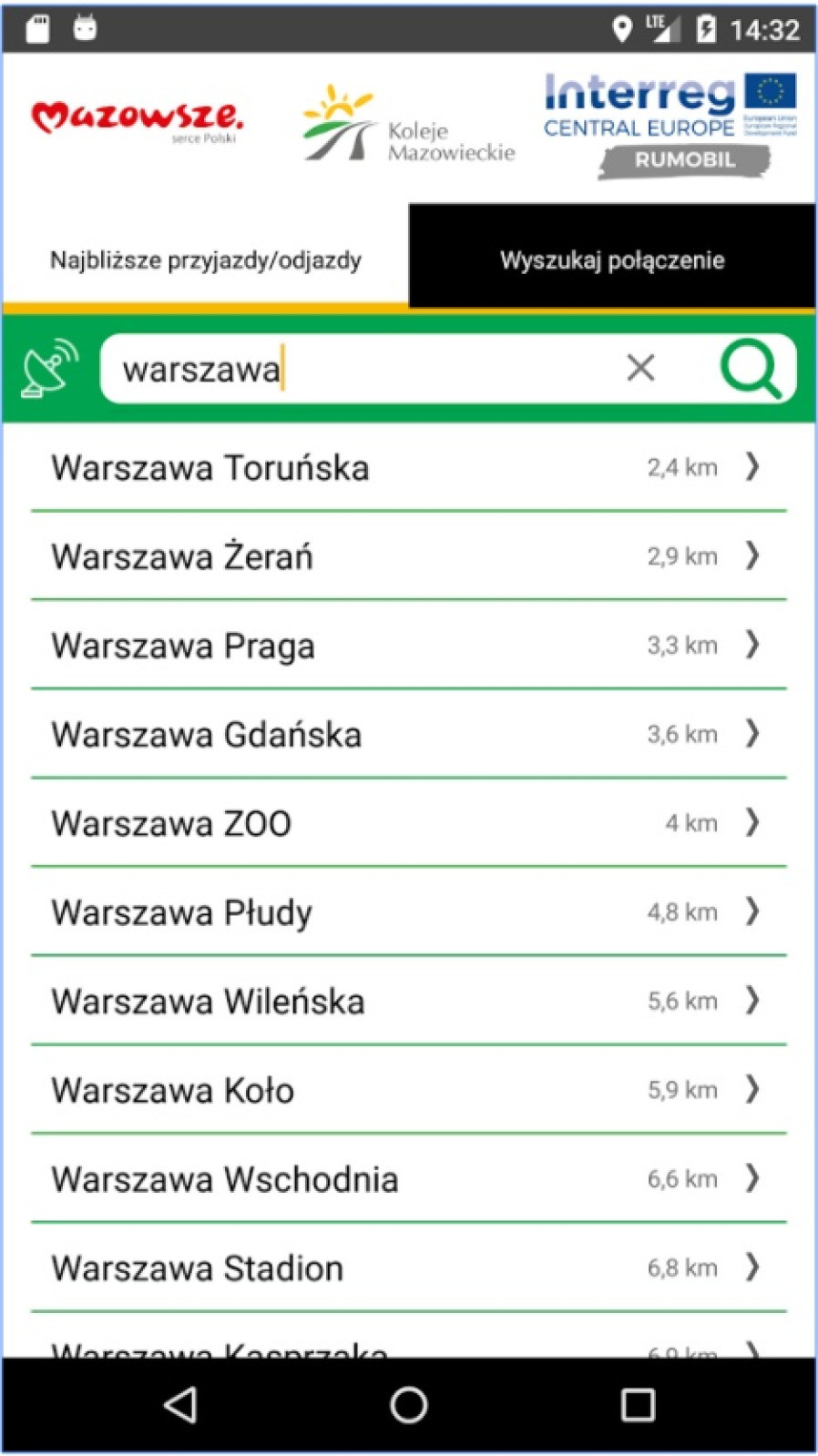The height and width of the screenshot is (1456, 818).
Task: Switch to Wyszukaj połączenie tab
Action: tap(612, 260)
